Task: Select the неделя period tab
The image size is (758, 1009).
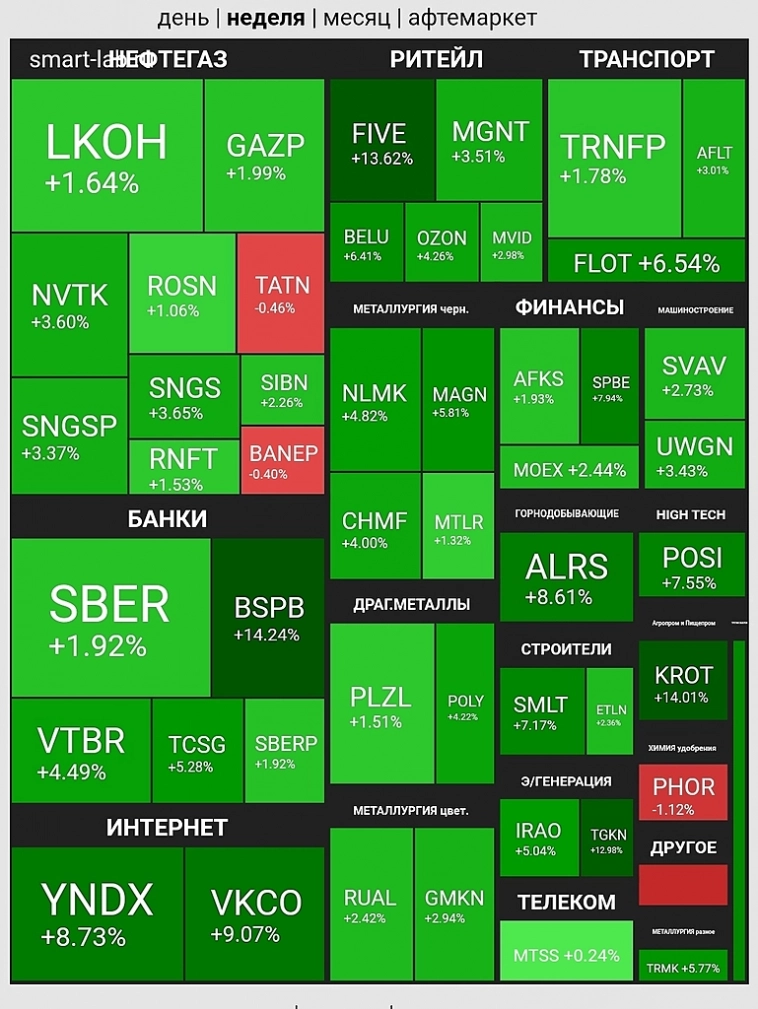Action: [266, 18]
